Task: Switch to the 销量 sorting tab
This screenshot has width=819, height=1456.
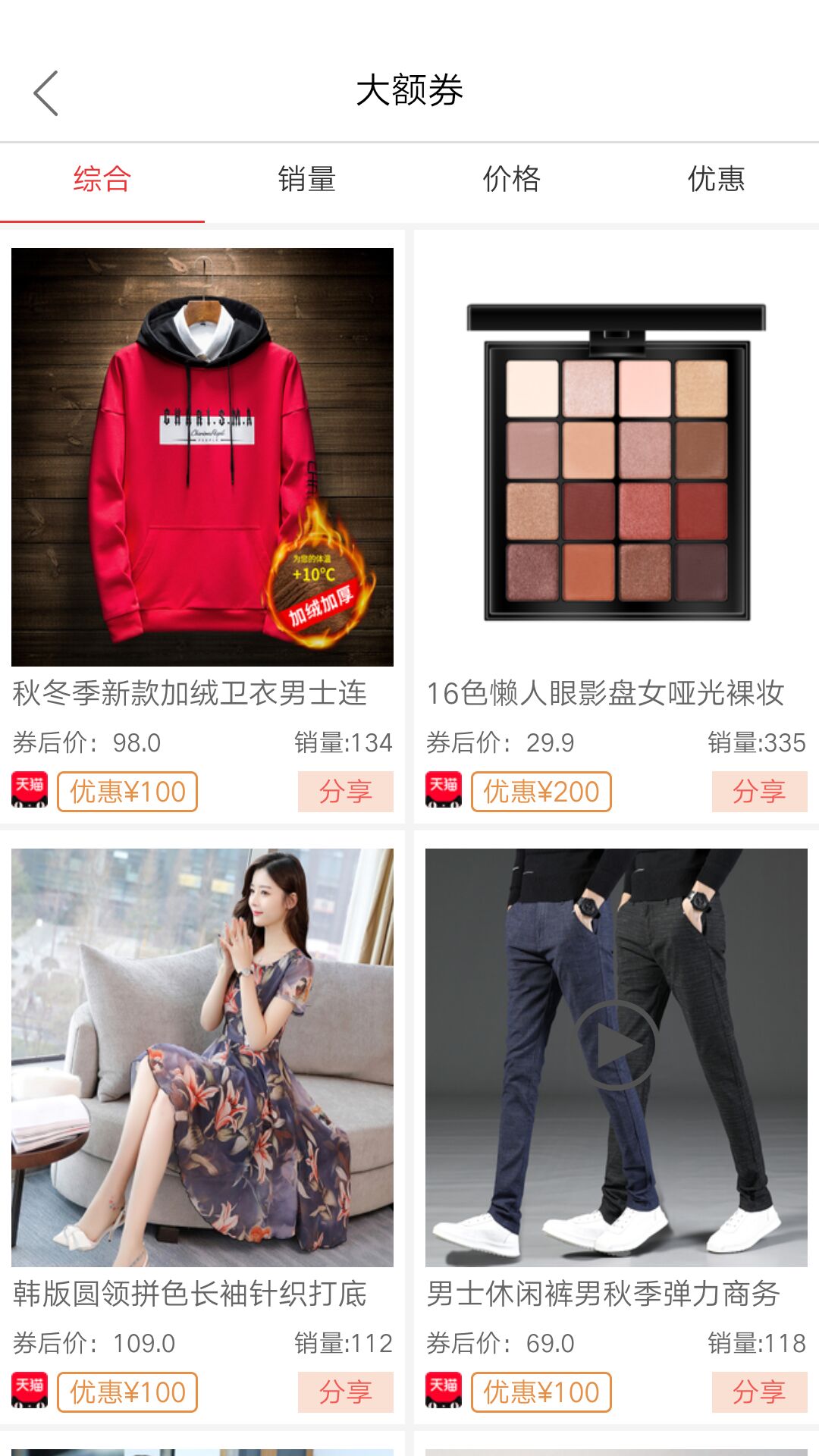Action: (x=306, y=180)
